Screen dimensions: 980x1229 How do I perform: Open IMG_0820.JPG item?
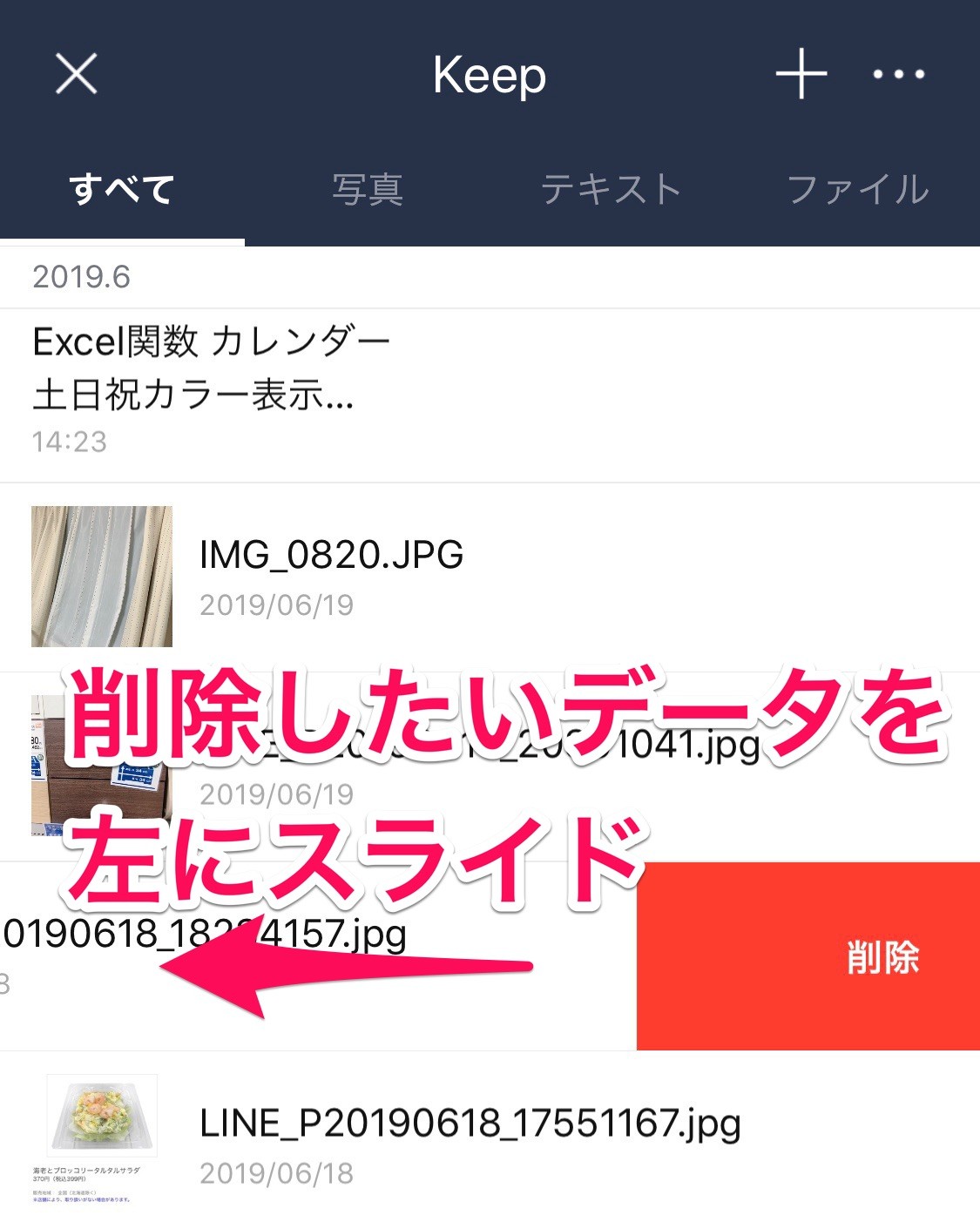coord(490,577)
